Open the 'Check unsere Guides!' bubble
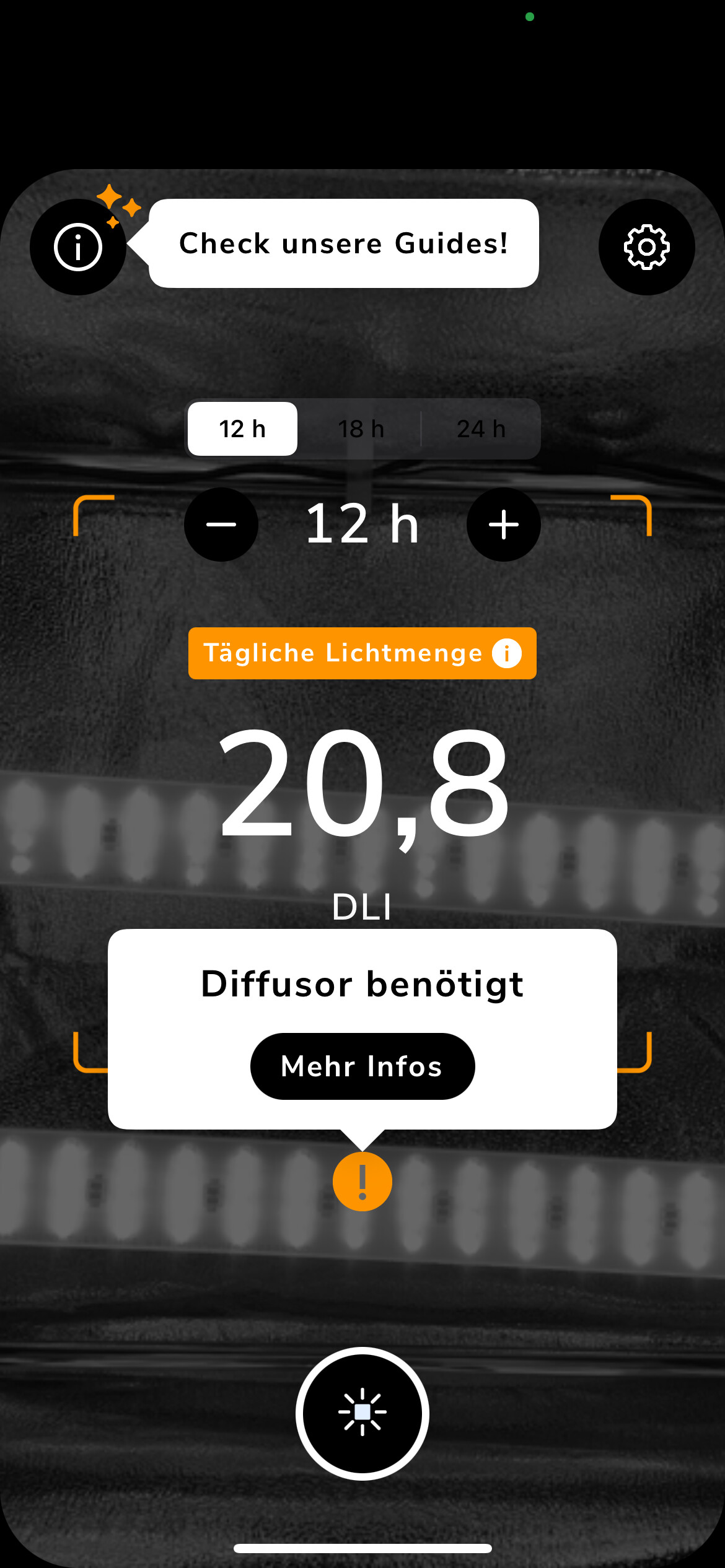The image size is (725, 1568). click(344, 243)
